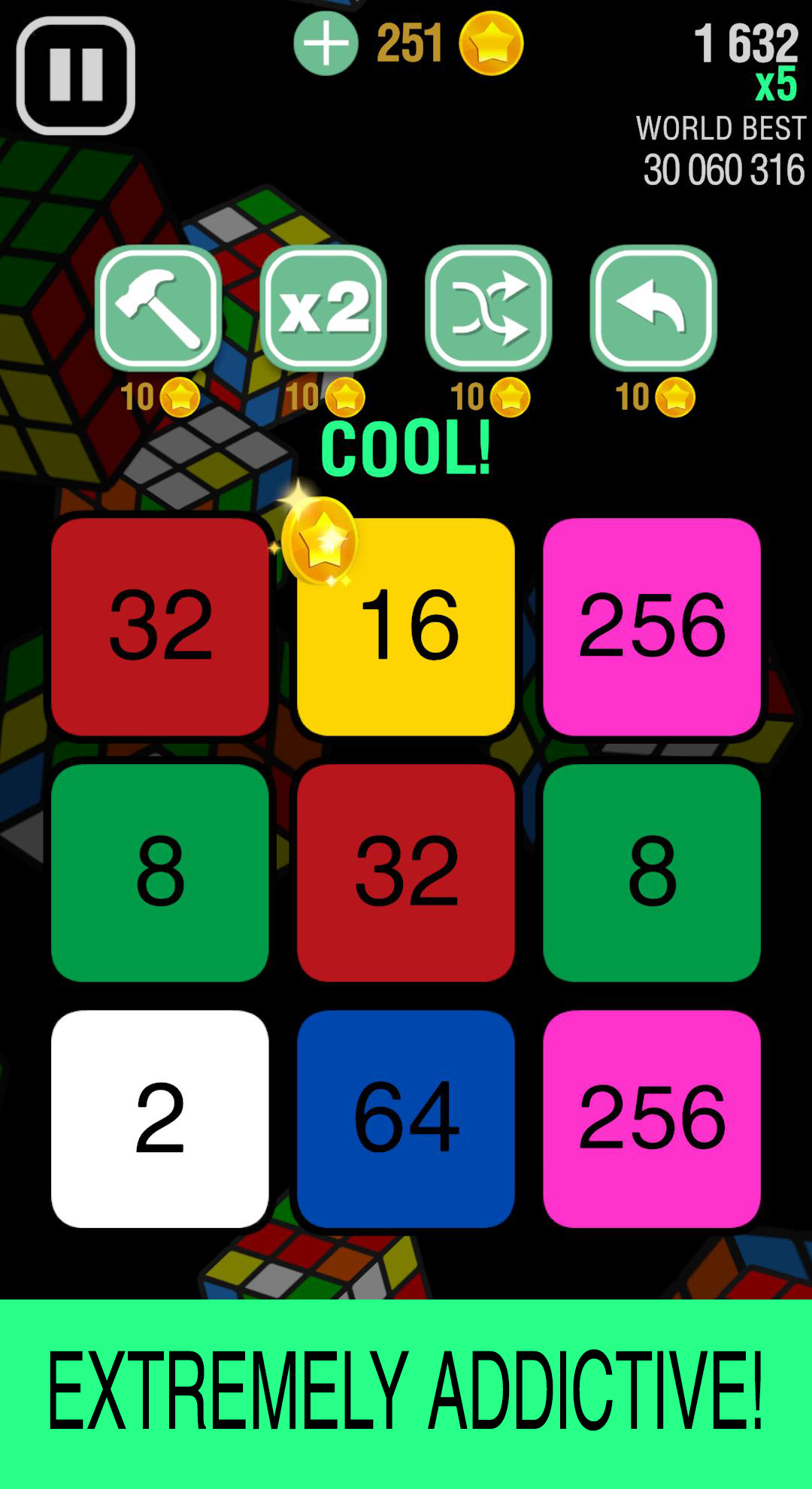This screenshot has width=812, height=1489.
Task: Select the yellow 16 tile
Action: [x=406, y=626]
